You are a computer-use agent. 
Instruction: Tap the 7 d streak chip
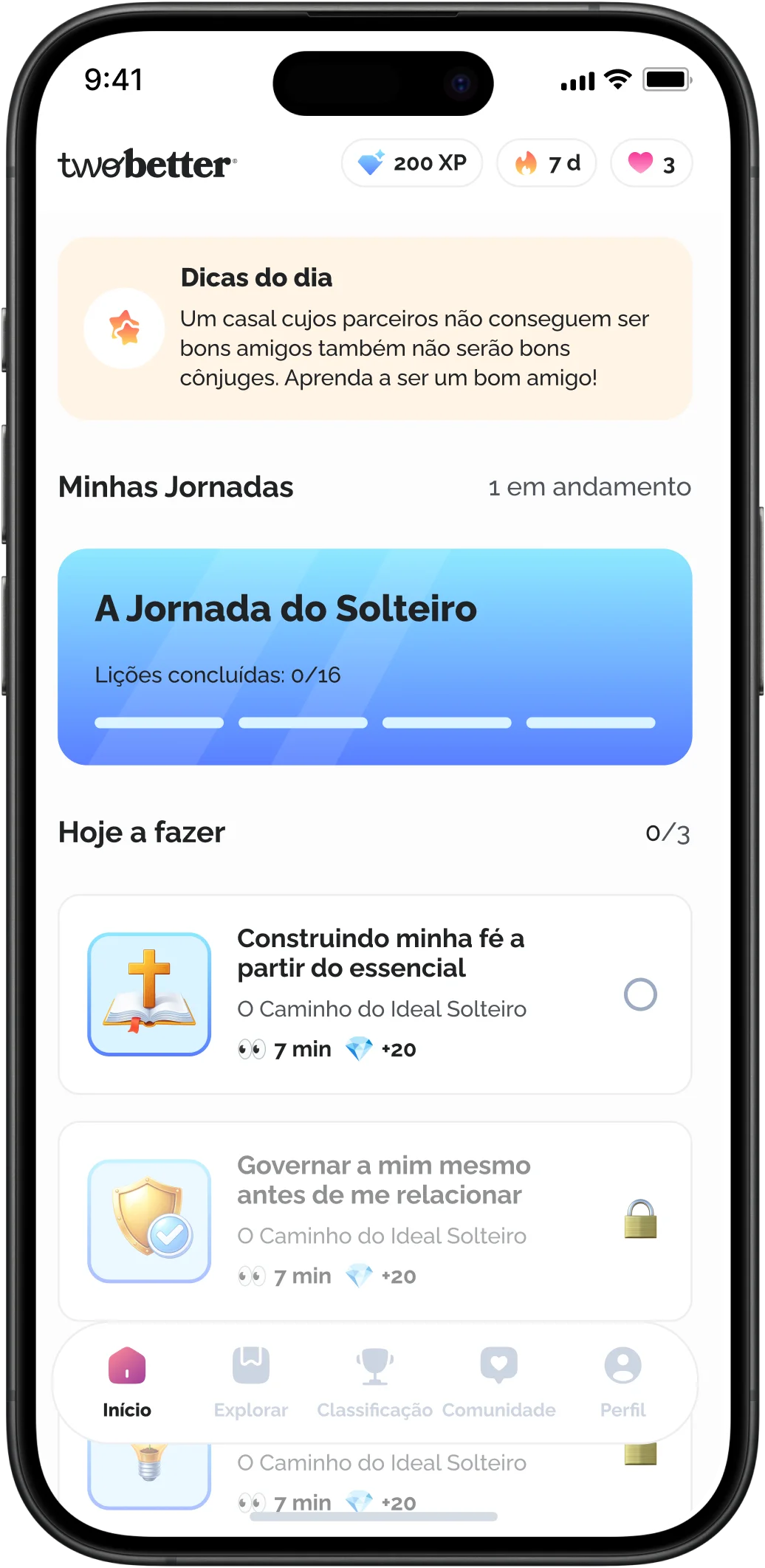point(546,163)
